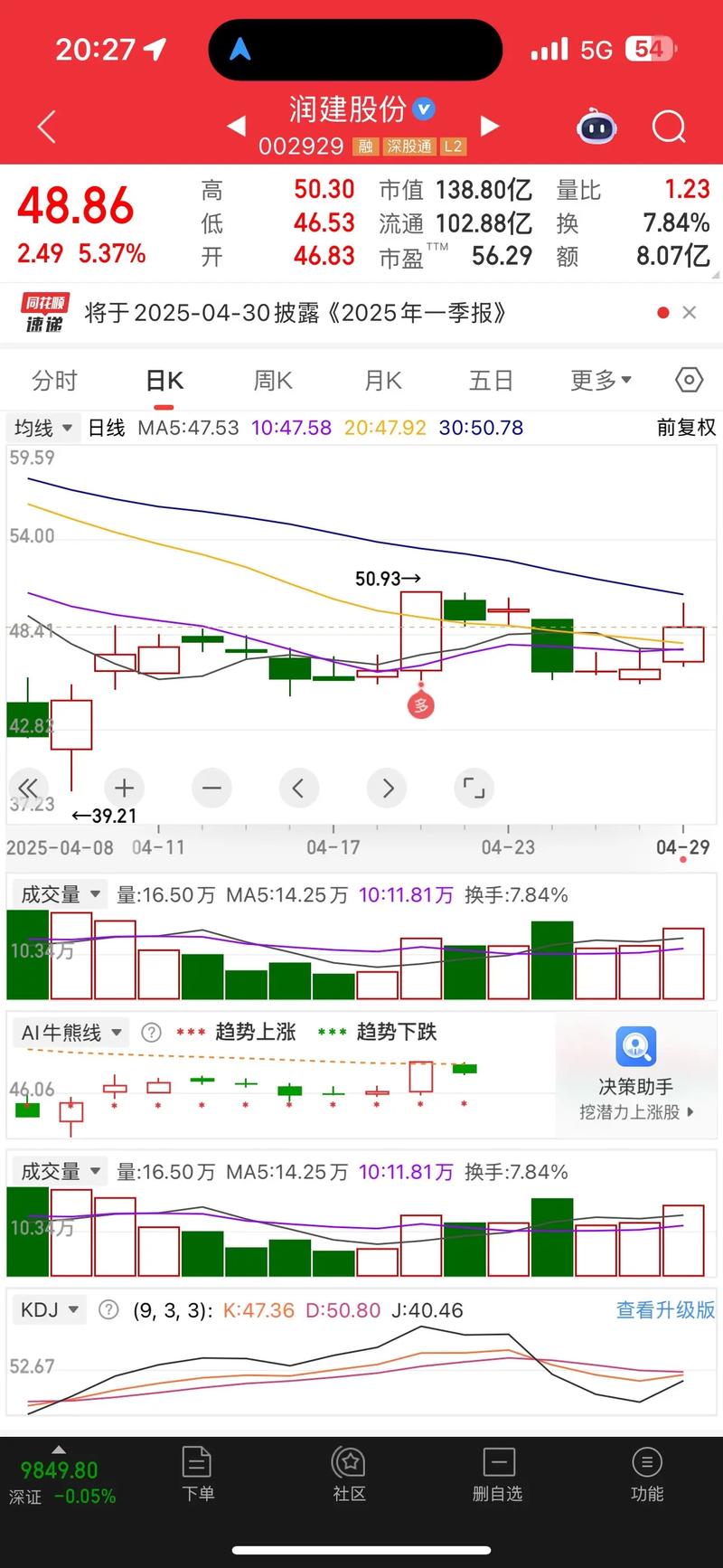The width and height of the screenshot is (723, 1568).
Task: Switch to the 分时 intraday tab
Action: (54, 381)
